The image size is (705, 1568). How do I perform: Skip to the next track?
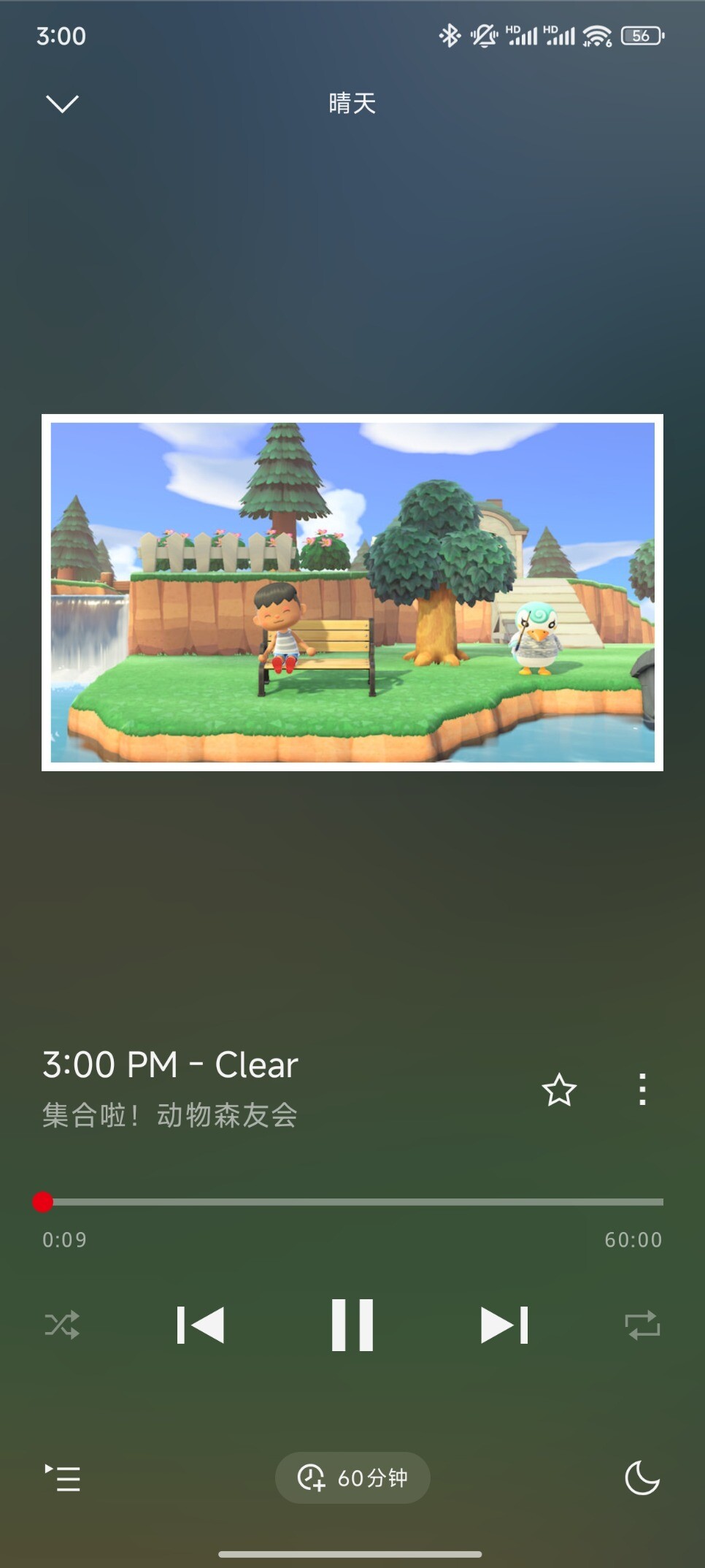point(504,1325)
